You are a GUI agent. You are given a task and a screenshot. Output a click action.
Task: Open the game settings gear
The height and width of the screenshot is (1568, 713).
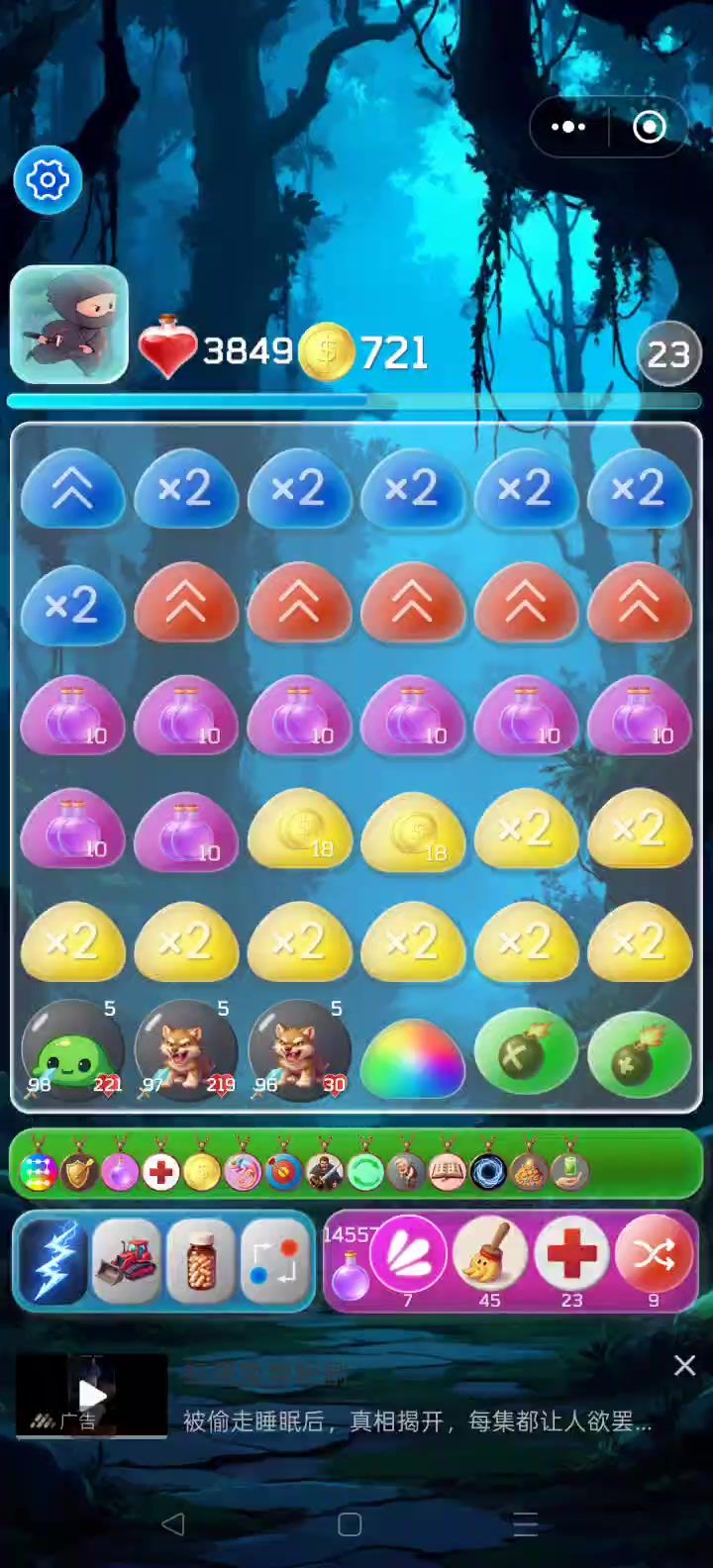point(47,180)
